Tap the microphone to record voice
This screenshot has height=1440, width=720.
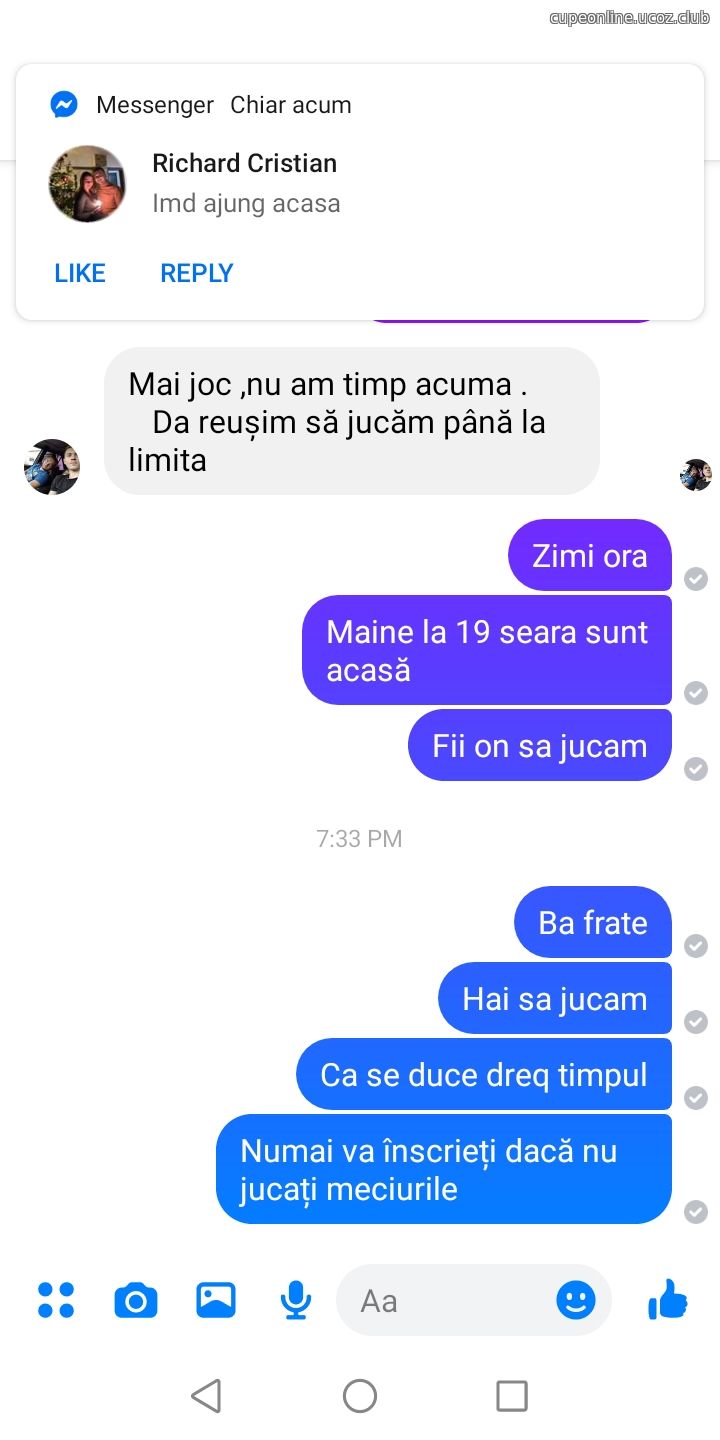tap(295, 1300)
